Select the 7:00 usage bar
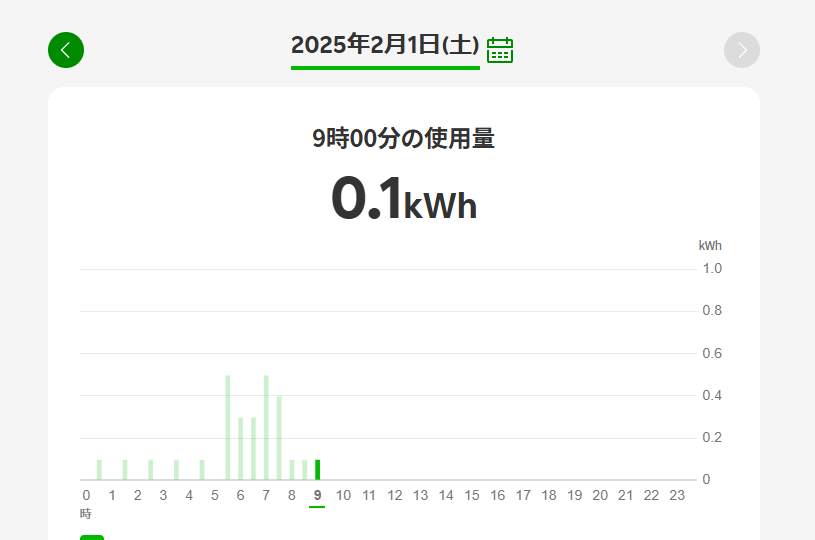The width and height of the screenshot is (815, 540). [266, 428]
